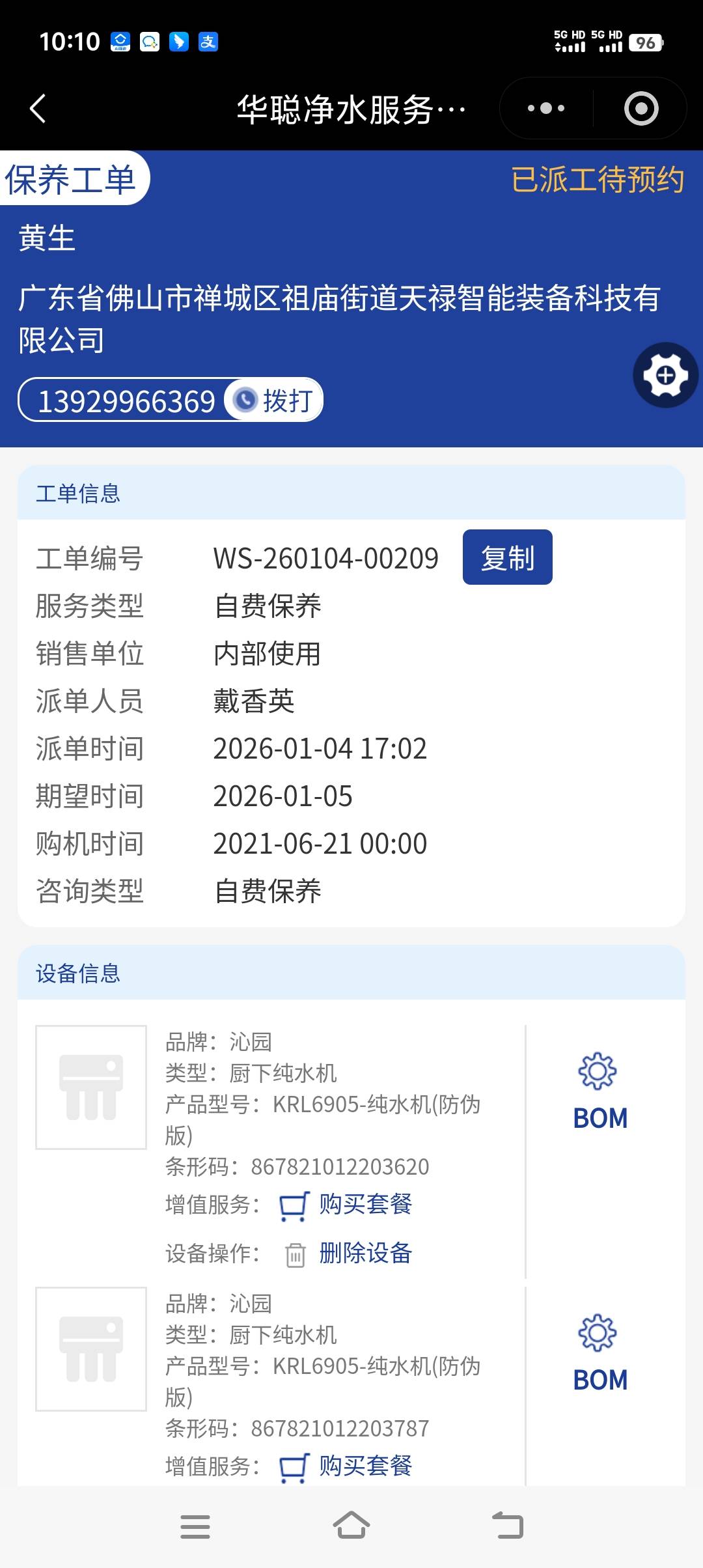The image size is (703, 1568).
Task: Open recent apps via system menu button
Action: pos(195,1526)
